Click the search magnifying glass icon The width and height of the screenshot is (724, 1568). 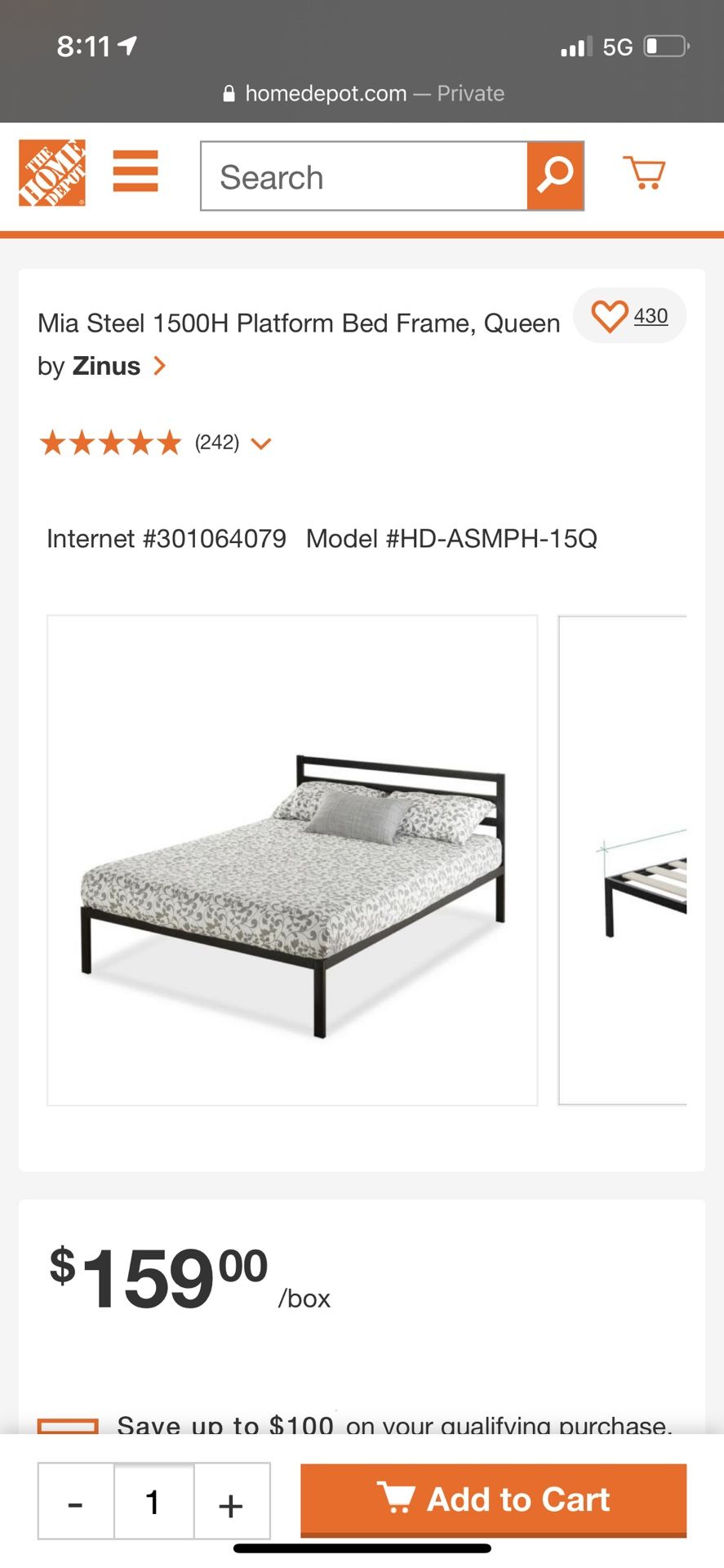554,176
